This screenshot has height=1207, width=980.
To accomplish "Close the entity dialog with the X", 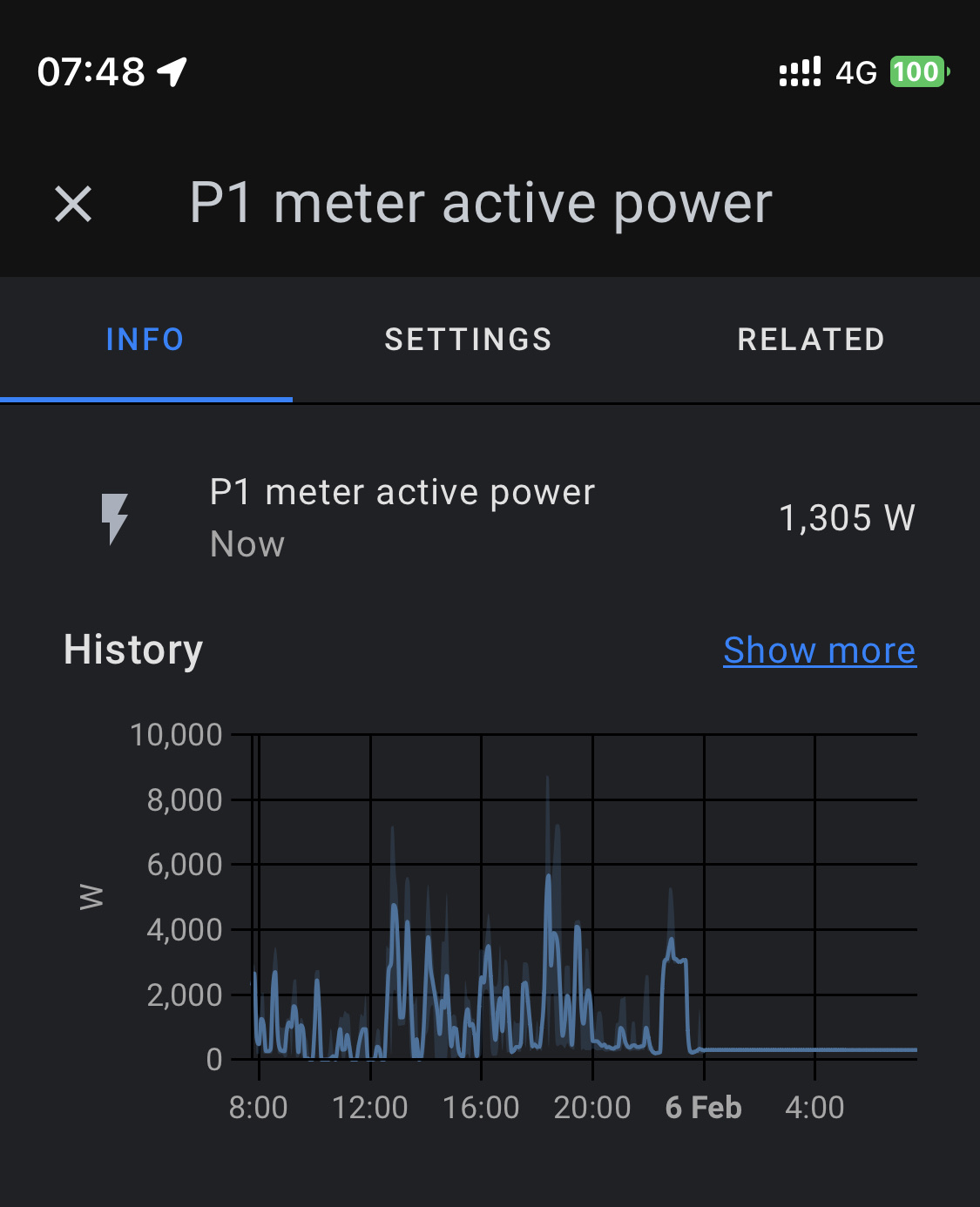I will coord(73,203).
